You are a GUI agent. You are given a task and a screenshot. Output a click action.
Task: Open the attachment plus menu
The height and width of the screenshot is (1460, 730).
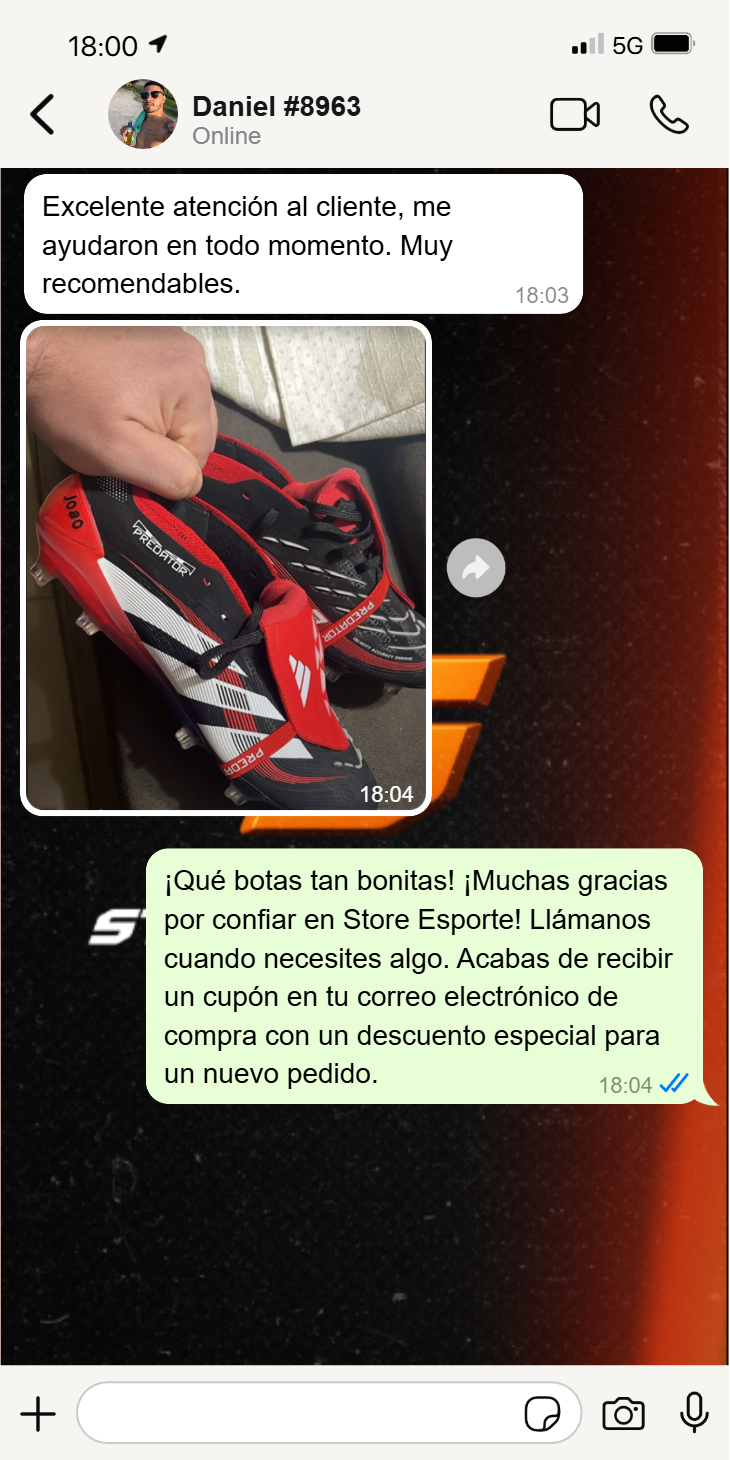pyautogui.click(x=38, y=1414)
